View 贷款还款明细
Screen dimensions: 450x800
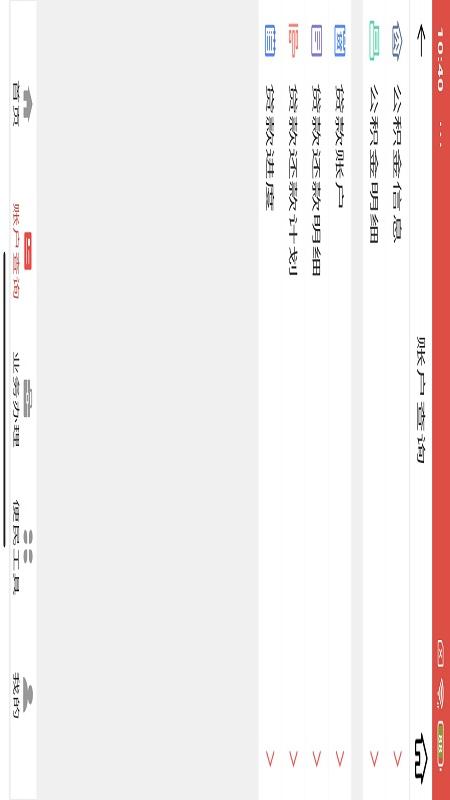316,400
